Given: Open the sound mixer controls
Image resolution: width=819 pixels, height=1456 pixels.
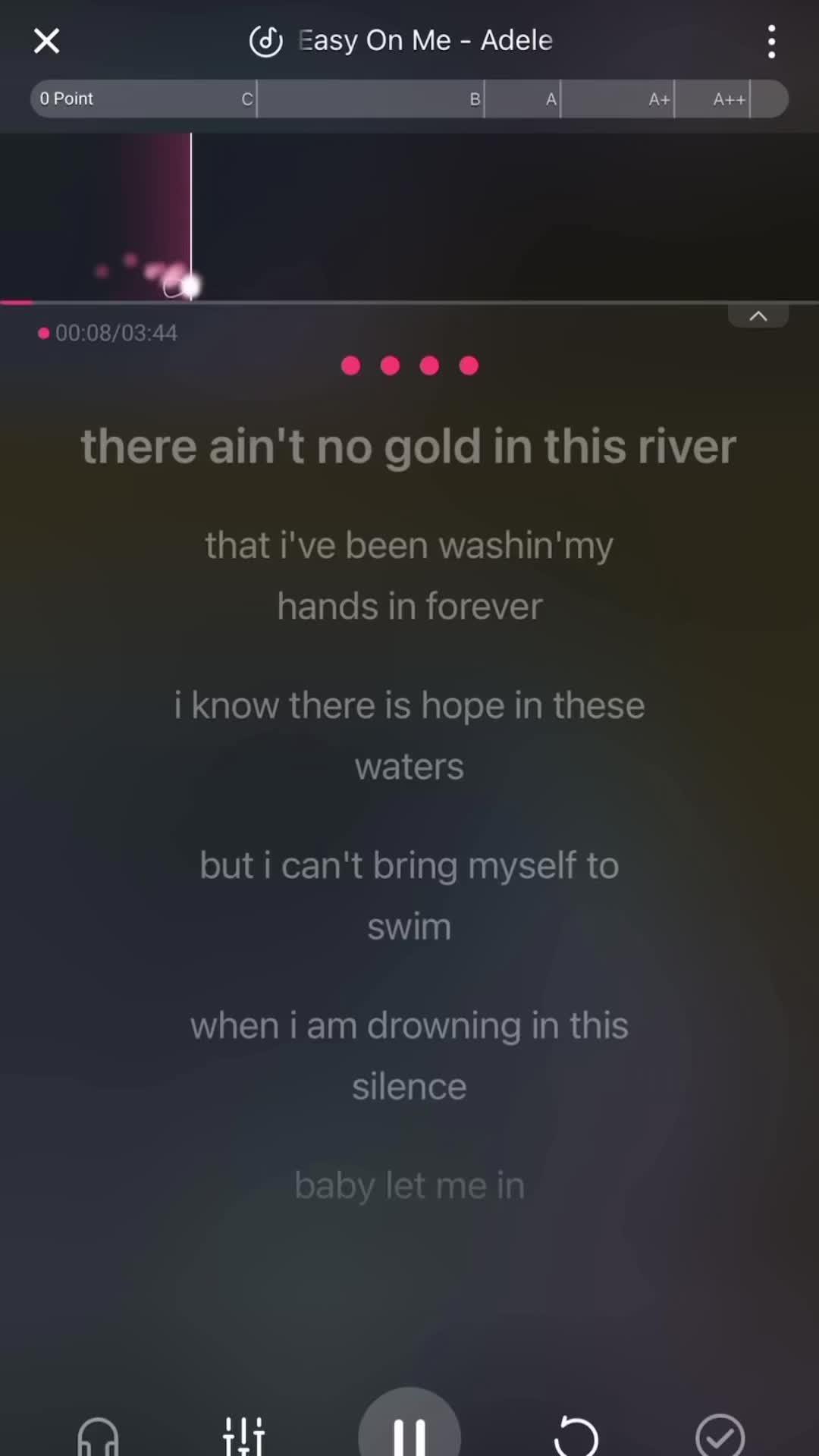Looking at the screenshot, I should [243, 1436].
